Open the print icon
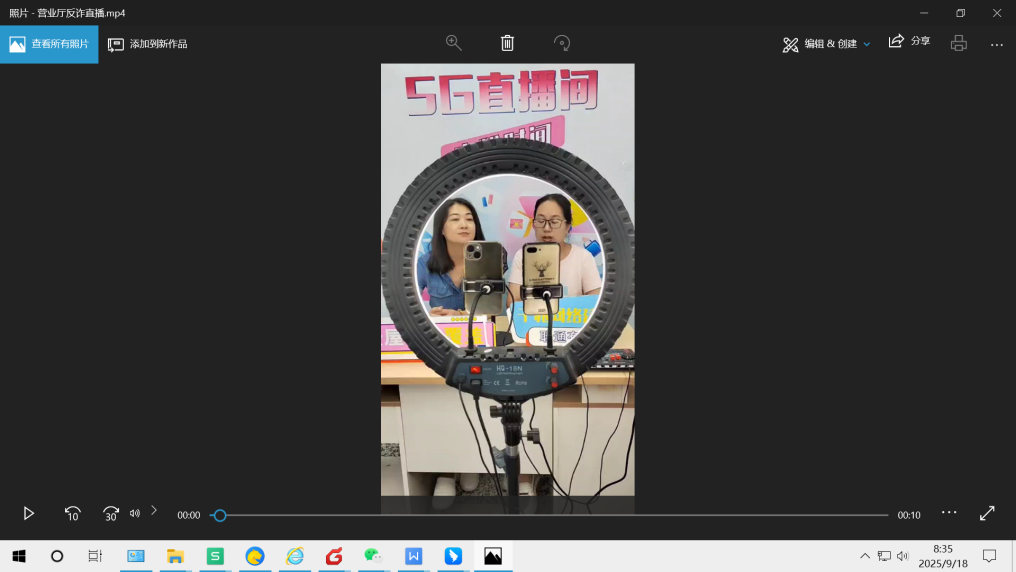1016x572 pixels. [959, 43]
